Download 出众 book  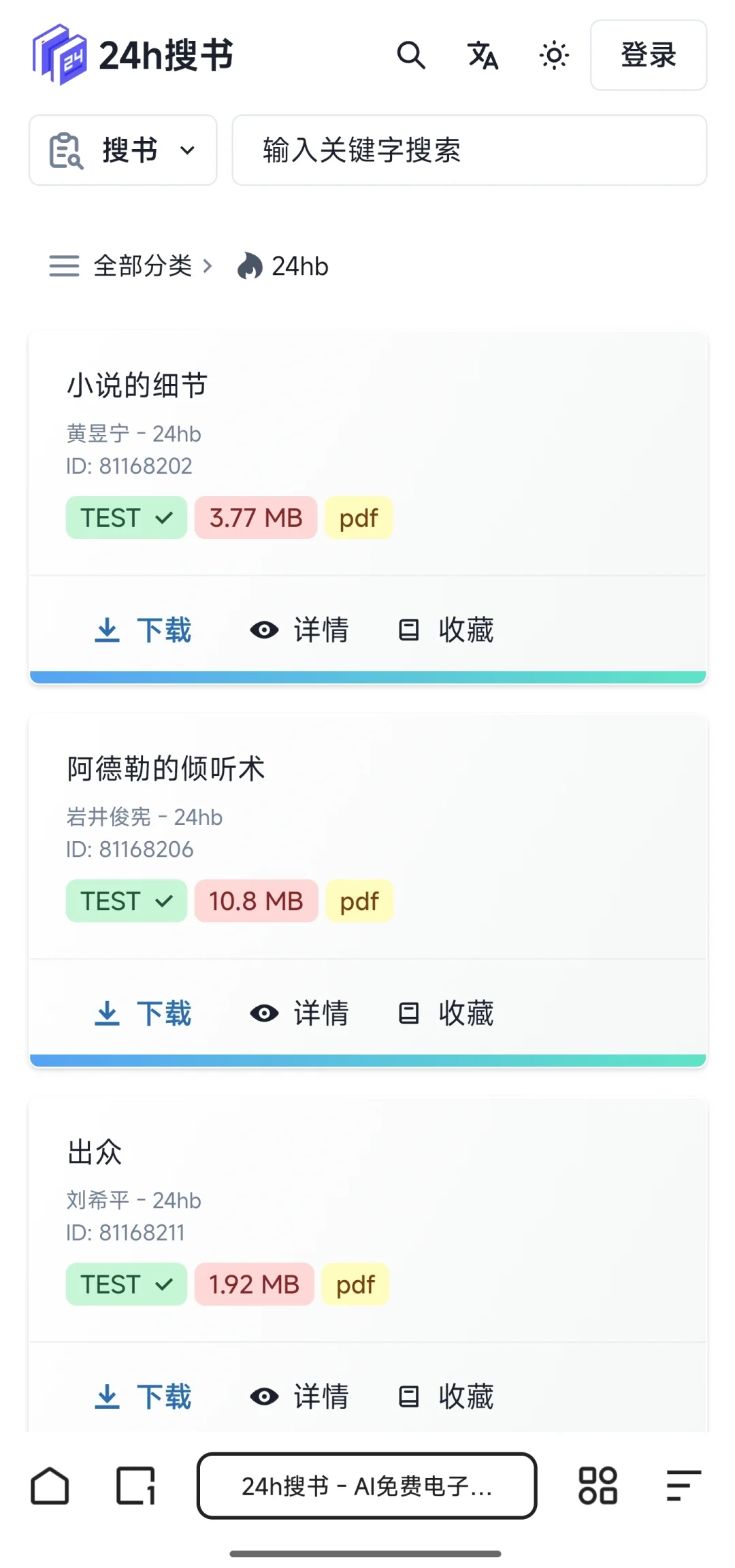click(x=143, y=1397)
